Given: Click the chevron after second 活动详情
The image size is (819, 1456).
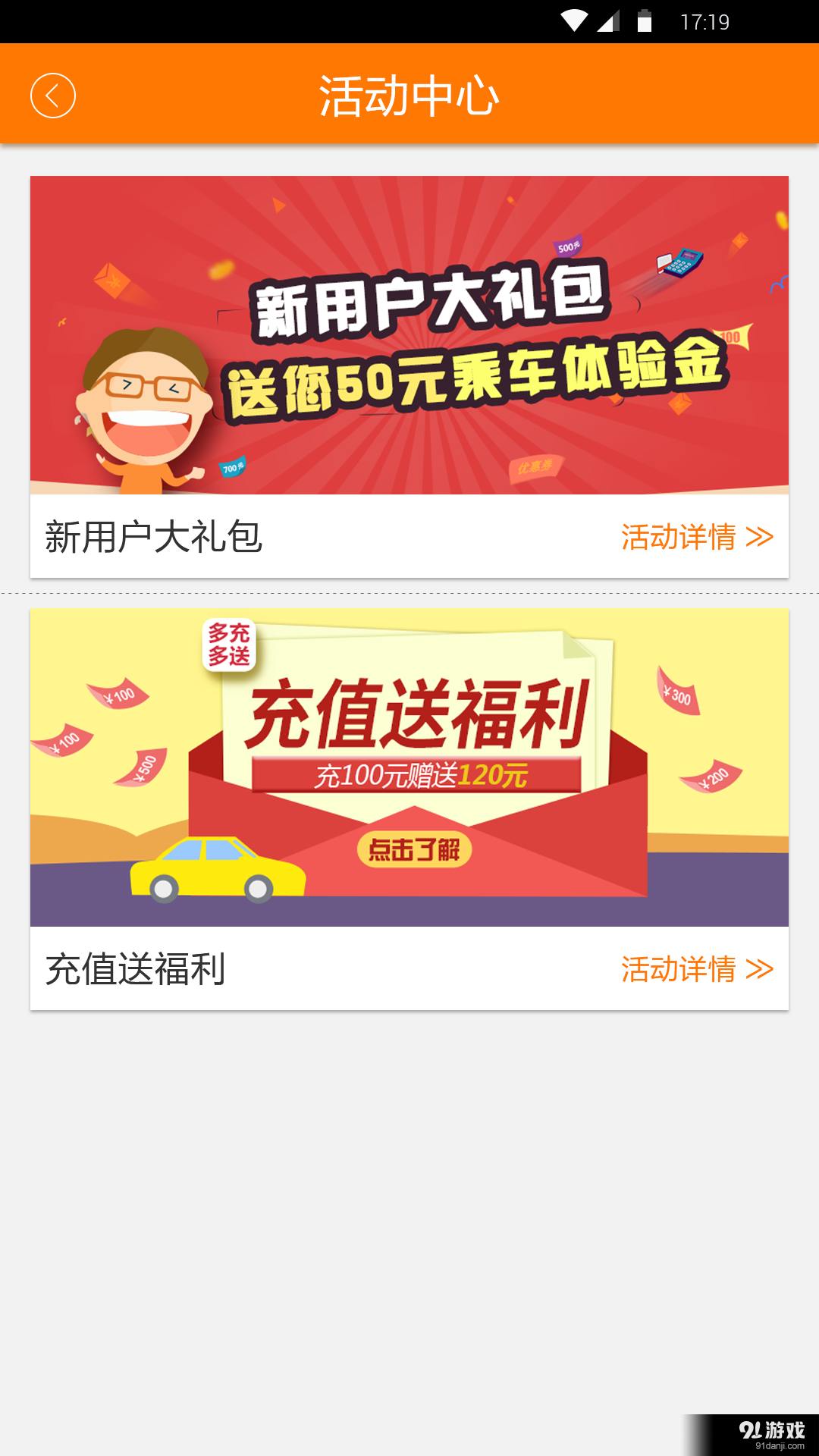Looking at the screenshot, I should point(758,968).
